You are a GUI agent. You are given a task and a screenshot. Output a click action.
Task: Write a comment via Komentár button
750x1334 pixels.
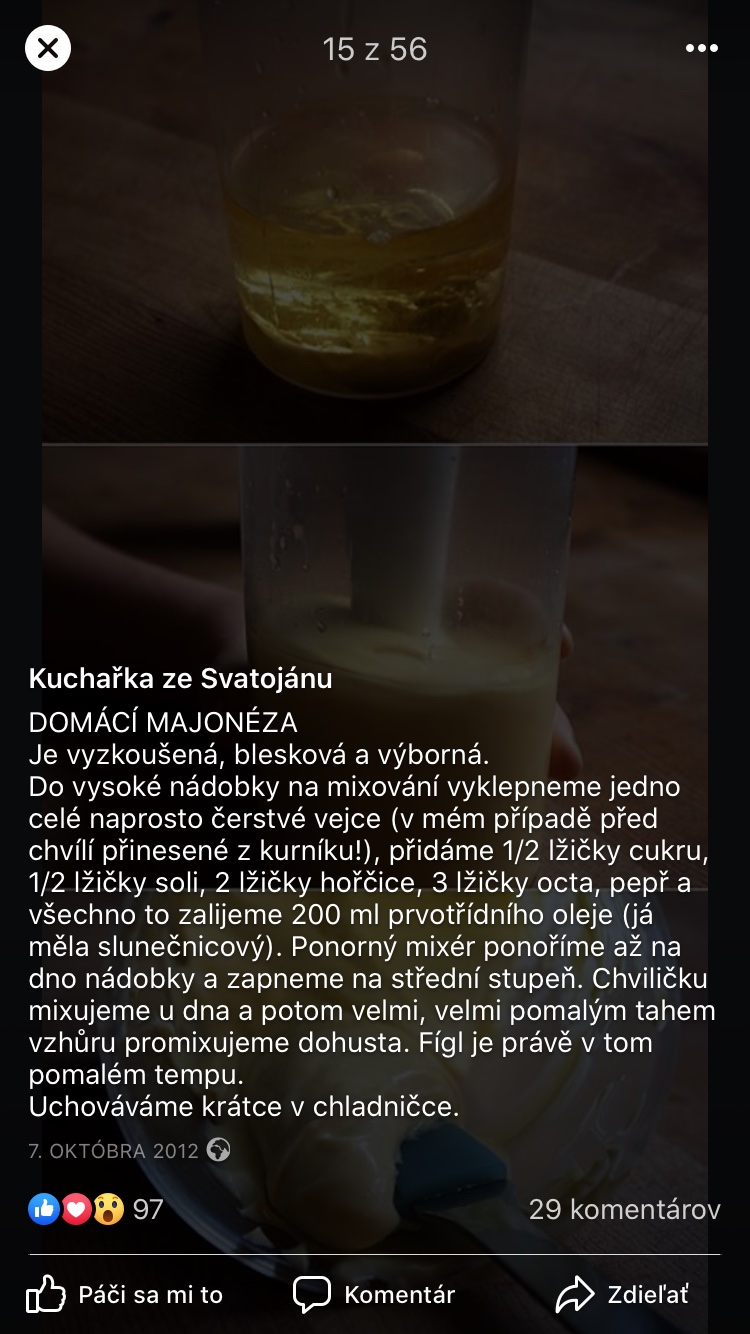pos(374,1295)
